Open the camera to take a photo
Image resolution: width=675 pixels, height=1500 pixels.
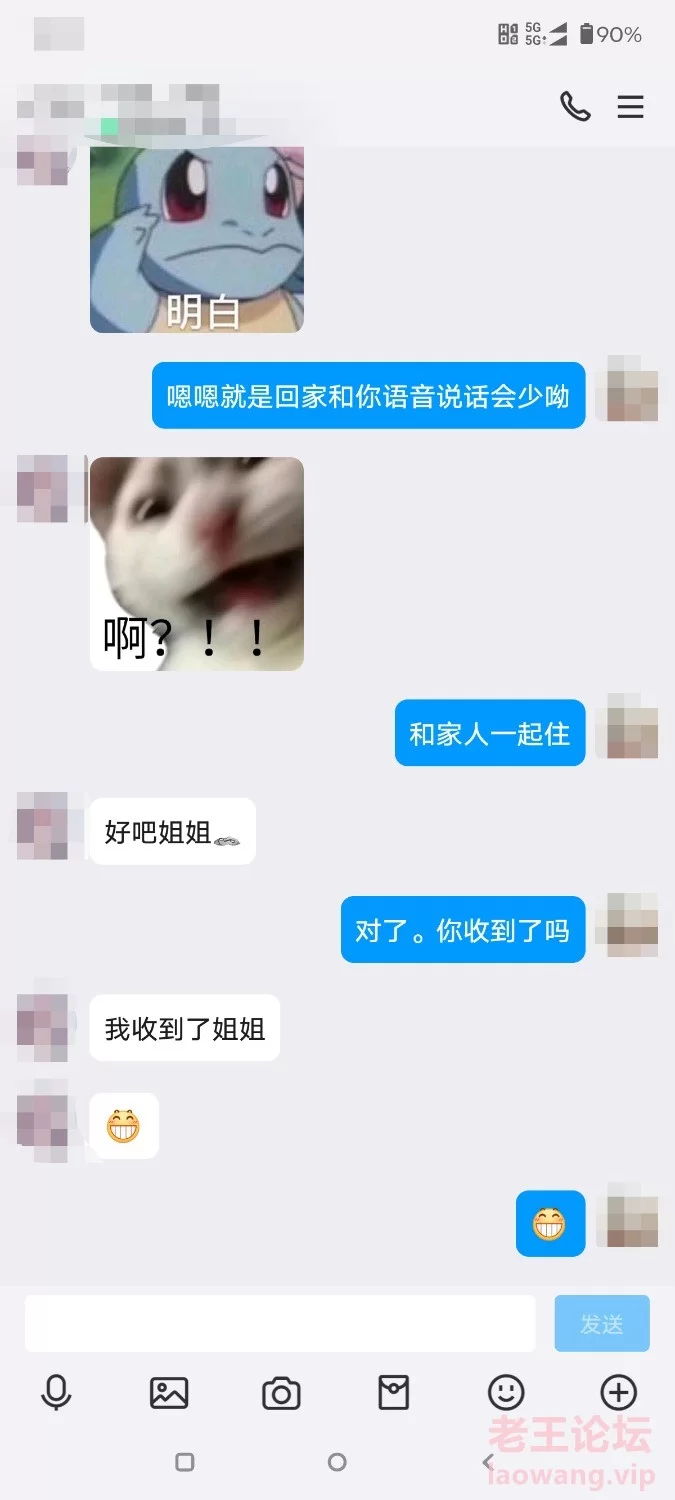281,1393
